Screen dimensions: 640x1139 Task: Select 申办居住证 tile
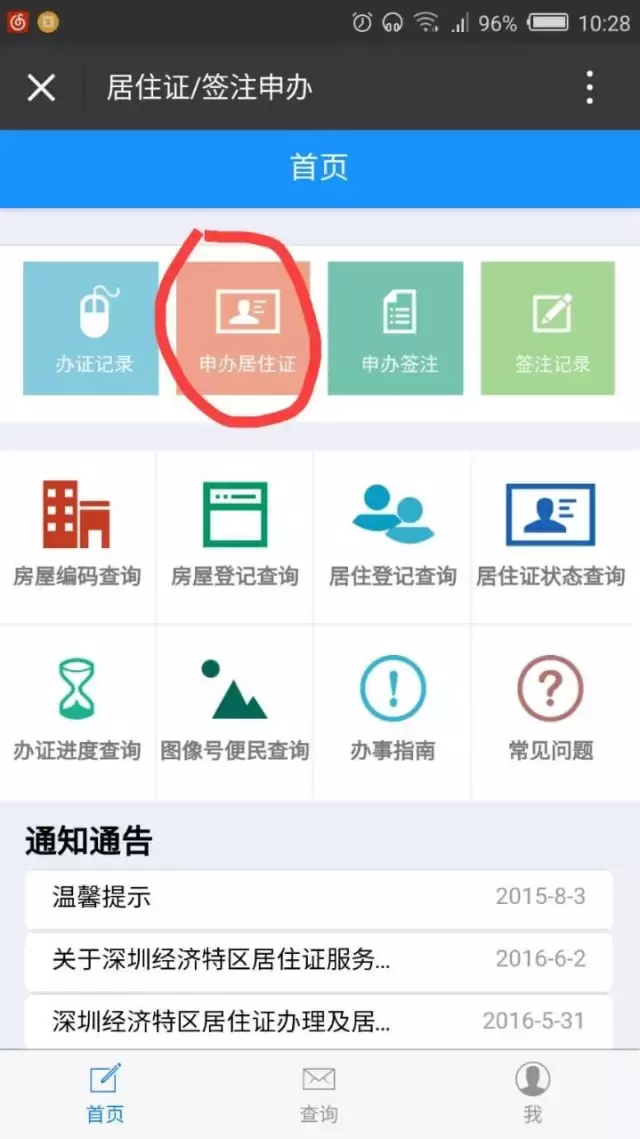click(245, 328)
